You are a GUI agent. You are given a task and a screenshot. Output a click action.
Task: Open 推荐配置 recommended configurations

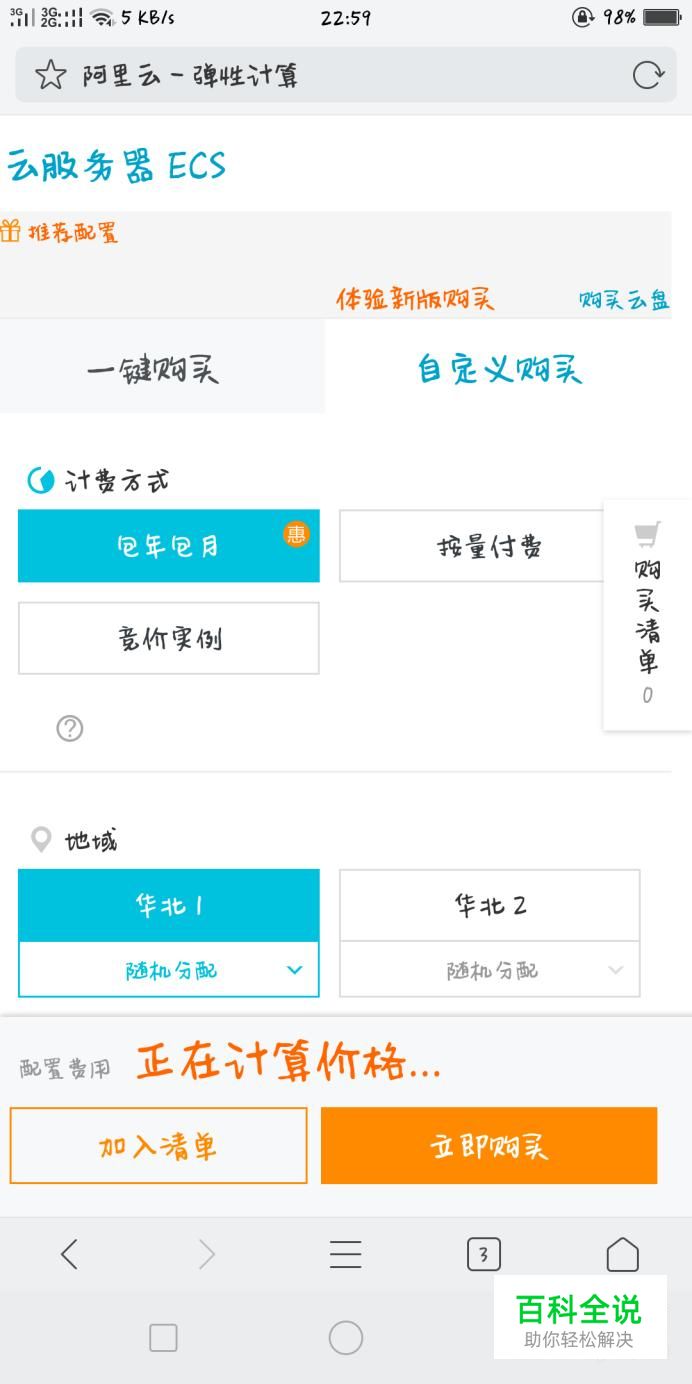pos(60,232)
